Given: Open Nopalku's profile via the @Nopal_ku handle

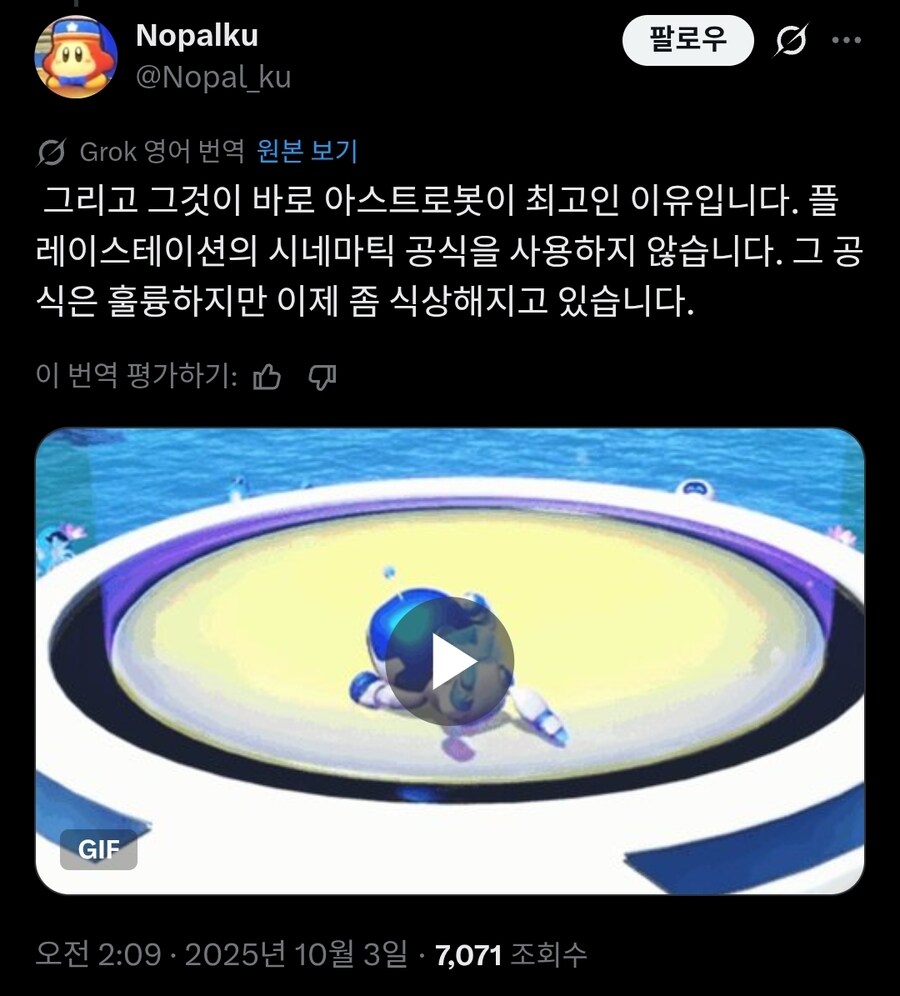Looking at the screenshot, I should (x=213, y=77).
